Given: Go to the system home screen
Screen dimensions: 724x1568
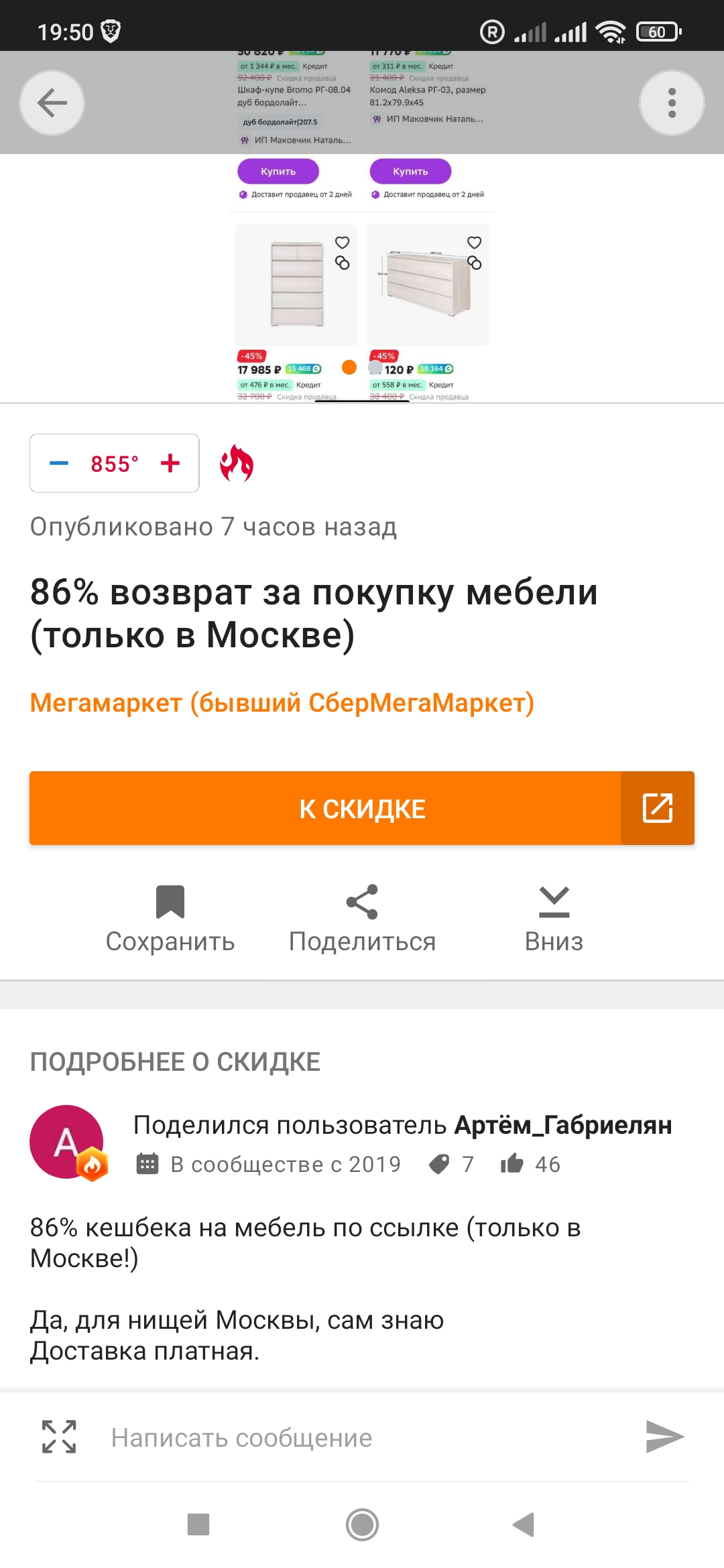Looking at the screenshot, I should [x=362, y=1524].
